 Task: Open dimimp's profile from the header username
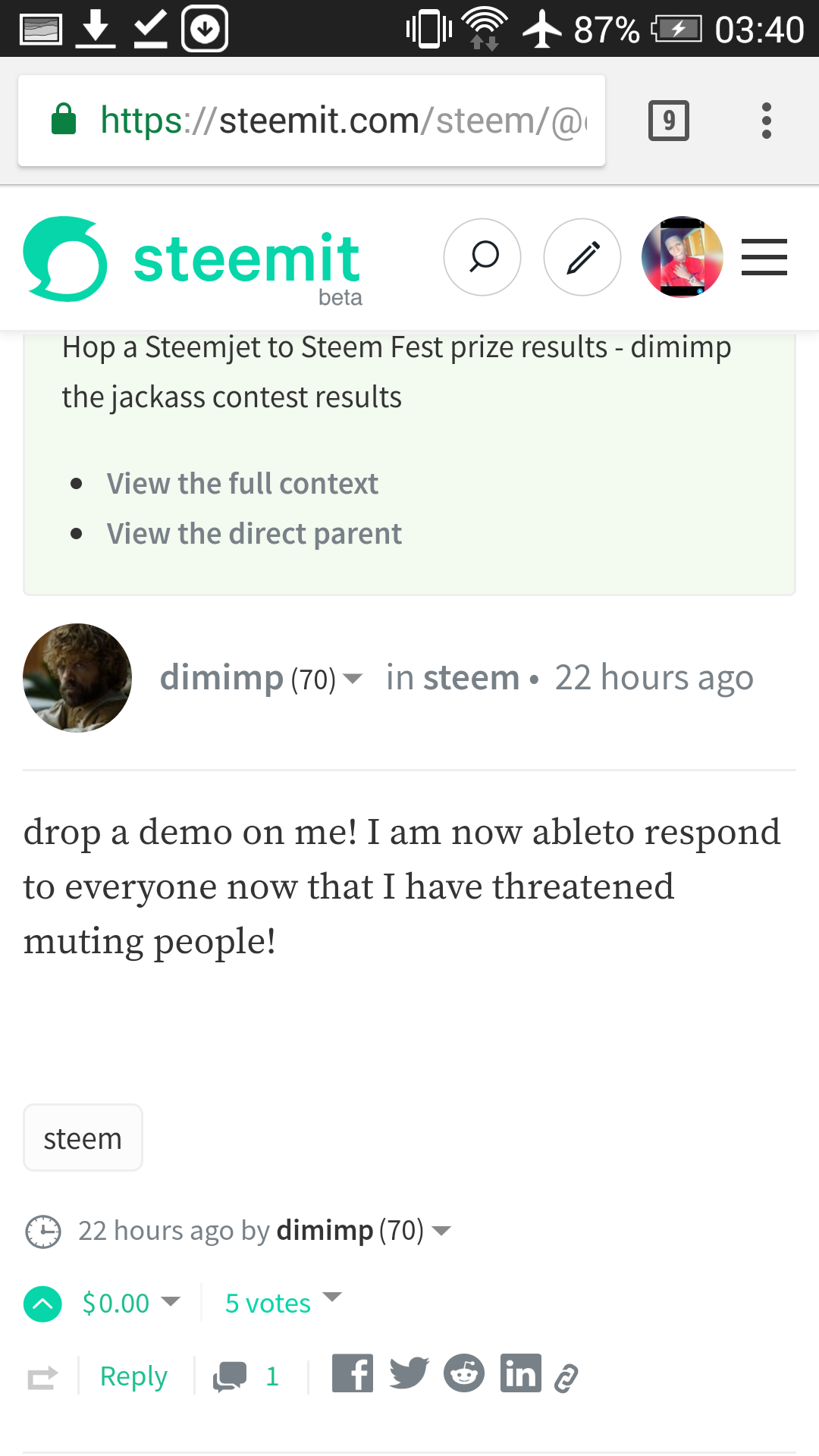tap(222, 677)
